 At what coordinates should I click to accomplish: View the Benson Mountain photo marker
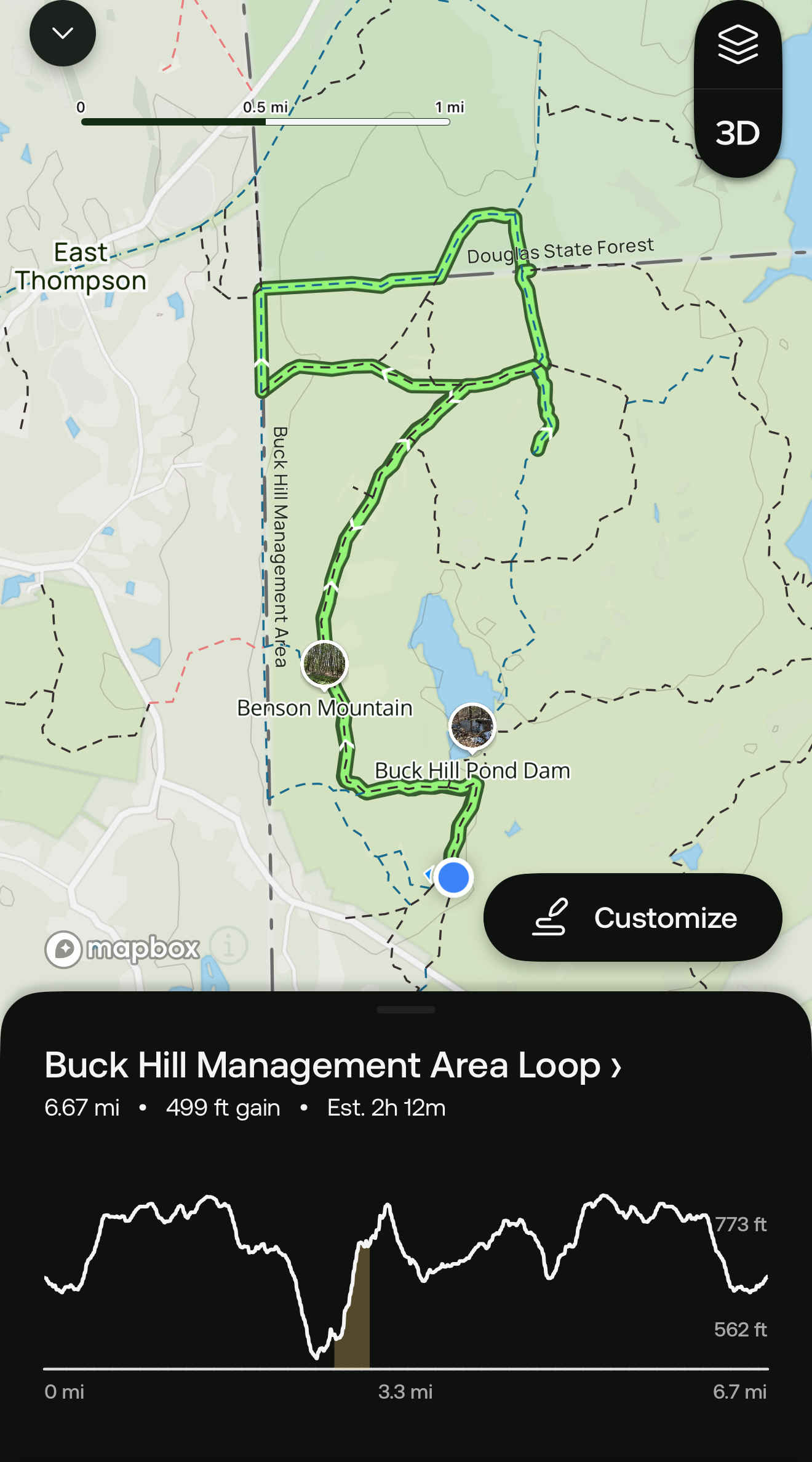pos(325,663)
